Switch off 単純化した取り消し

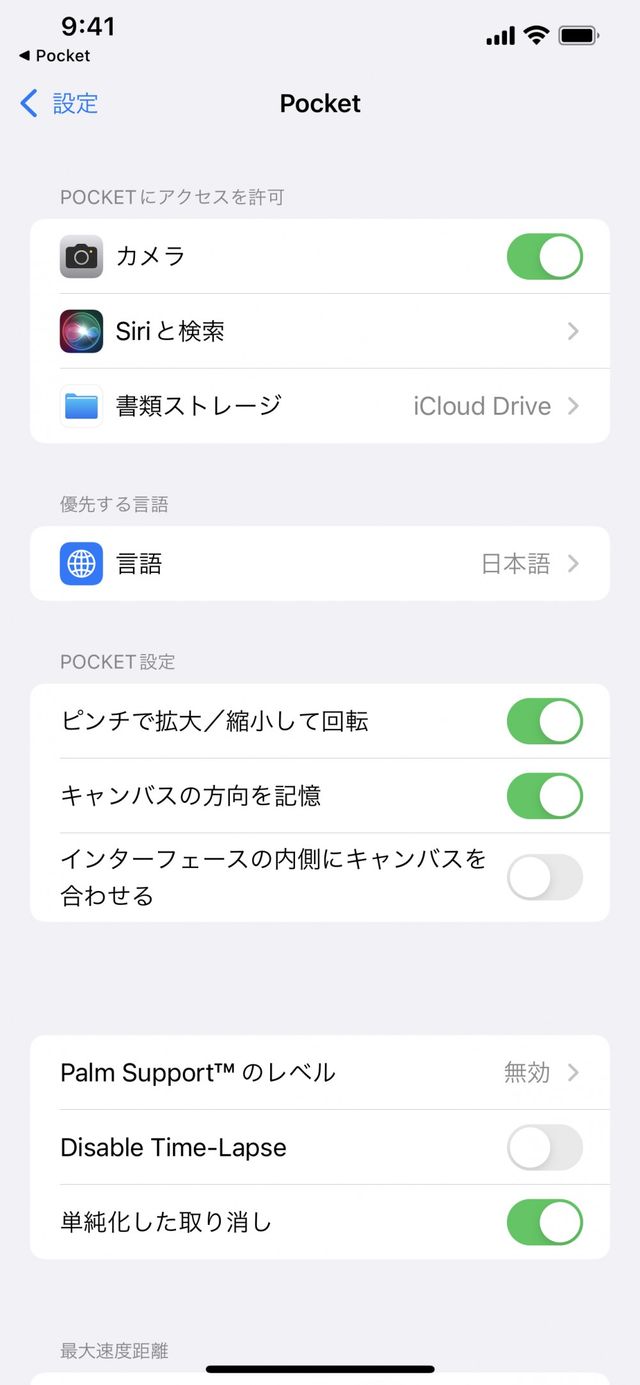tap(544, 1222)
